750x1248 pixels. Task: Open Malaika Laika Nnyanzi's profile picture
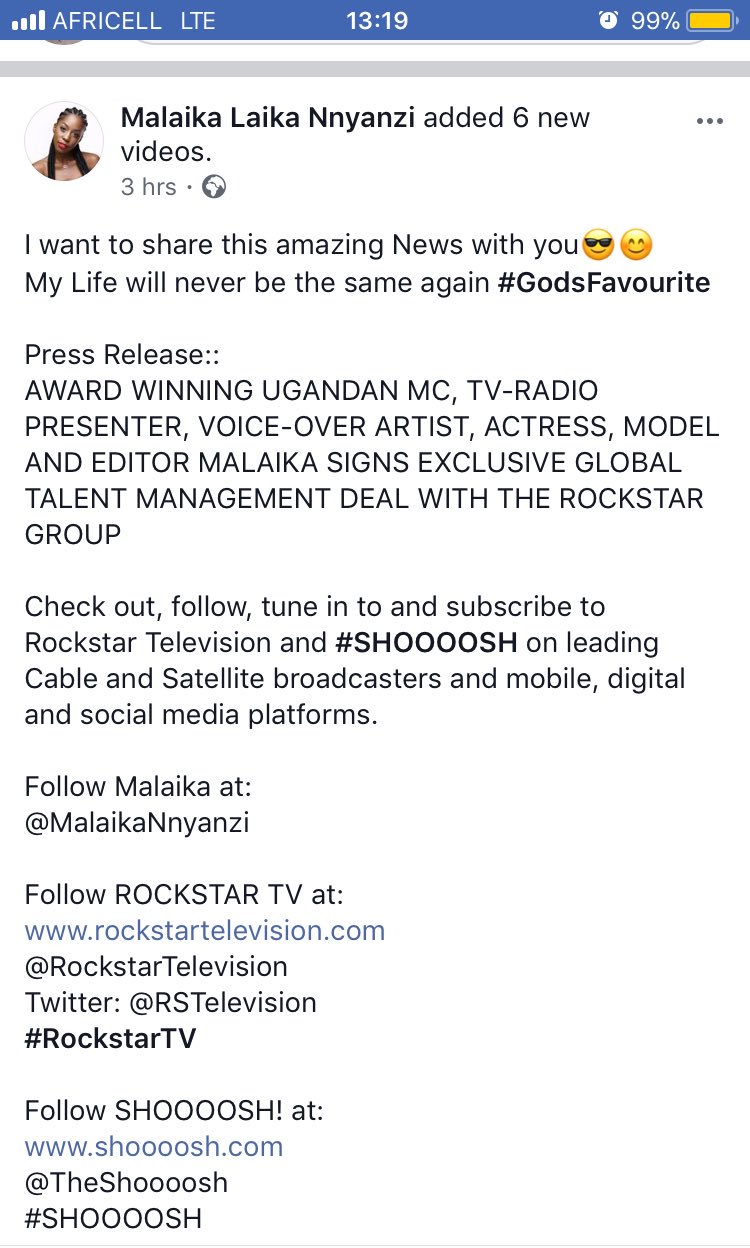[x=64, y=142]
